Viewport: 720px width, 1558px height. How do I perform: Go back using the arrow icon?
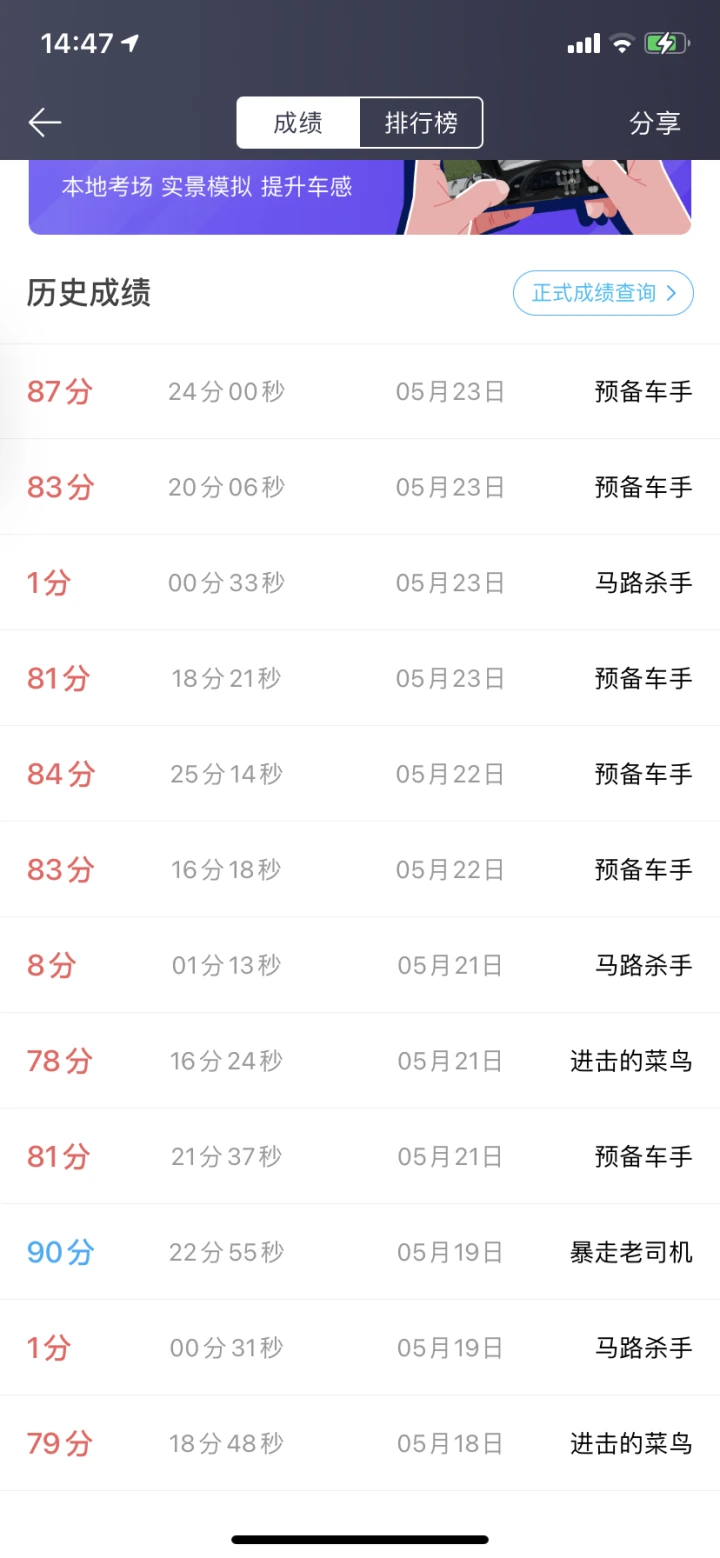(45, 123)
